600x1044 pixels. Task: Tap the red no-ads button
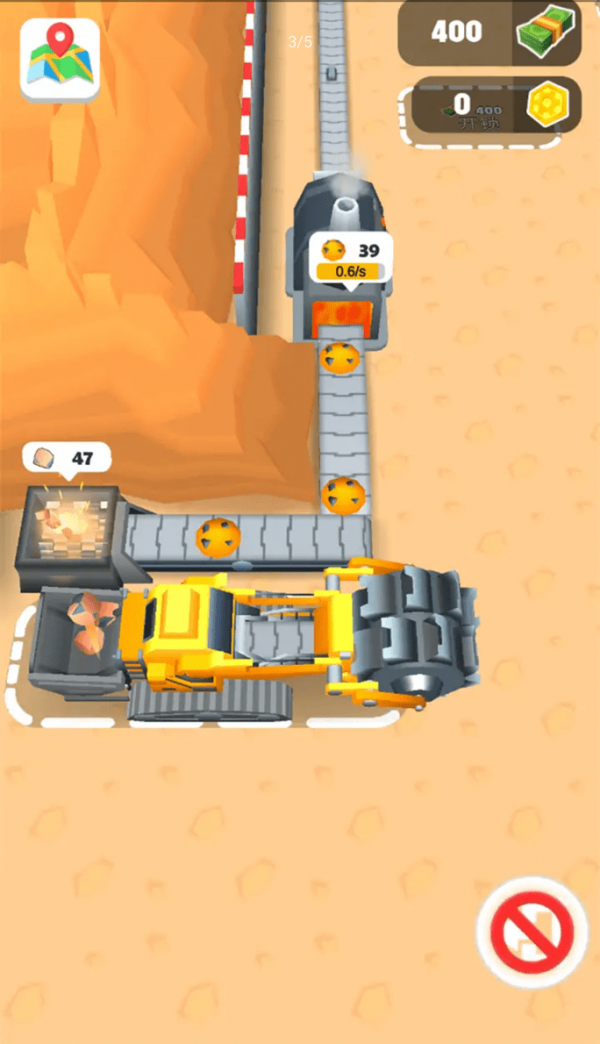(x=532, y=933)
